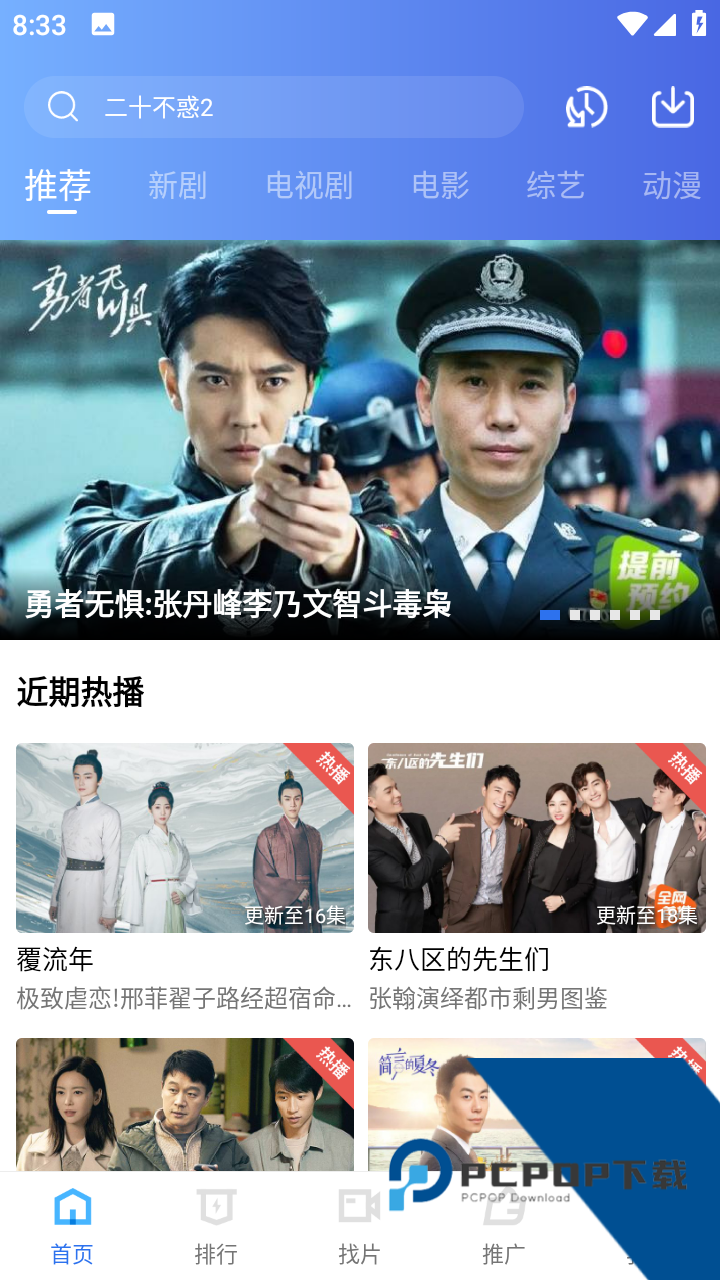This screenshot has height=1280, width=720.
Task: Go to the 综艺 tab
Action: click(555, 185)
